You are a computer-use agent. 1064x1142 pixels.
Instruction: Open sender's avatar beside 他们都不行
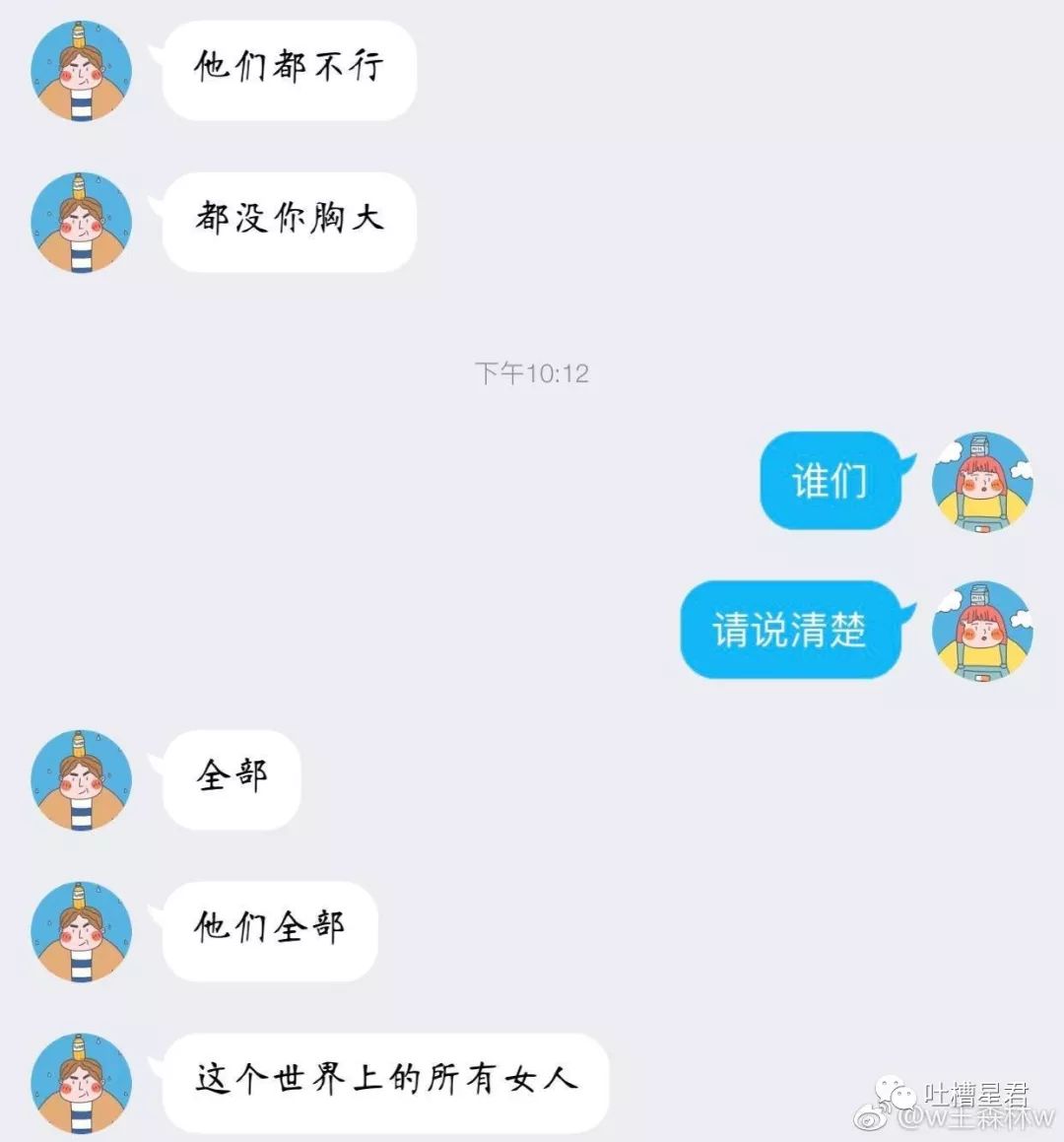point(82,71)
